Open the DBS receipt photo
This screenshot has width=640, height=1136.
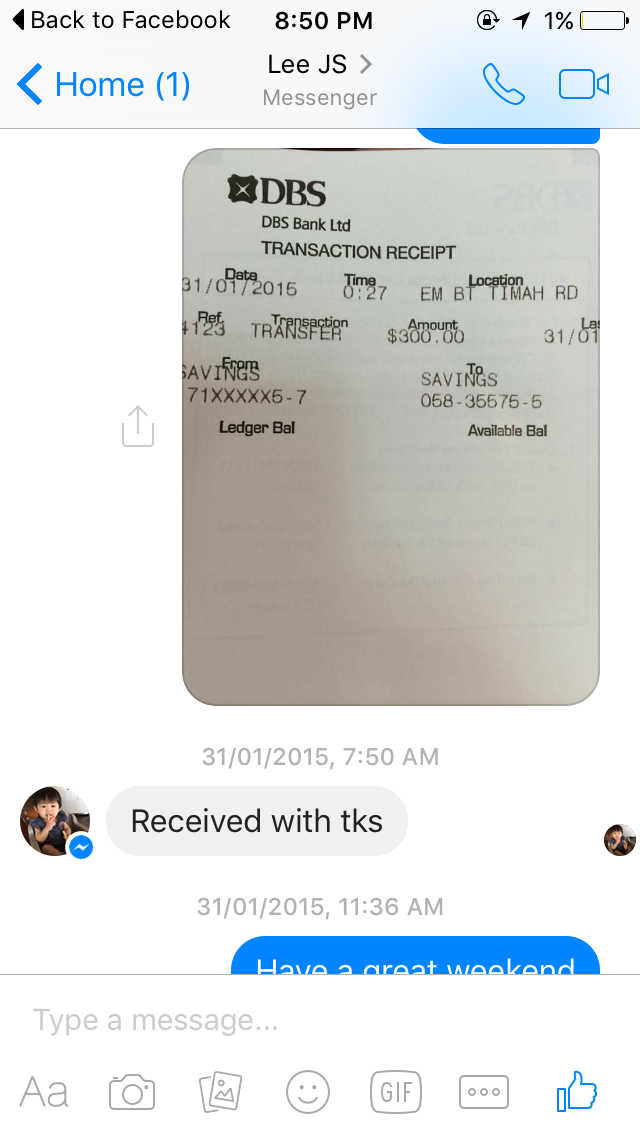coord(391,427)
